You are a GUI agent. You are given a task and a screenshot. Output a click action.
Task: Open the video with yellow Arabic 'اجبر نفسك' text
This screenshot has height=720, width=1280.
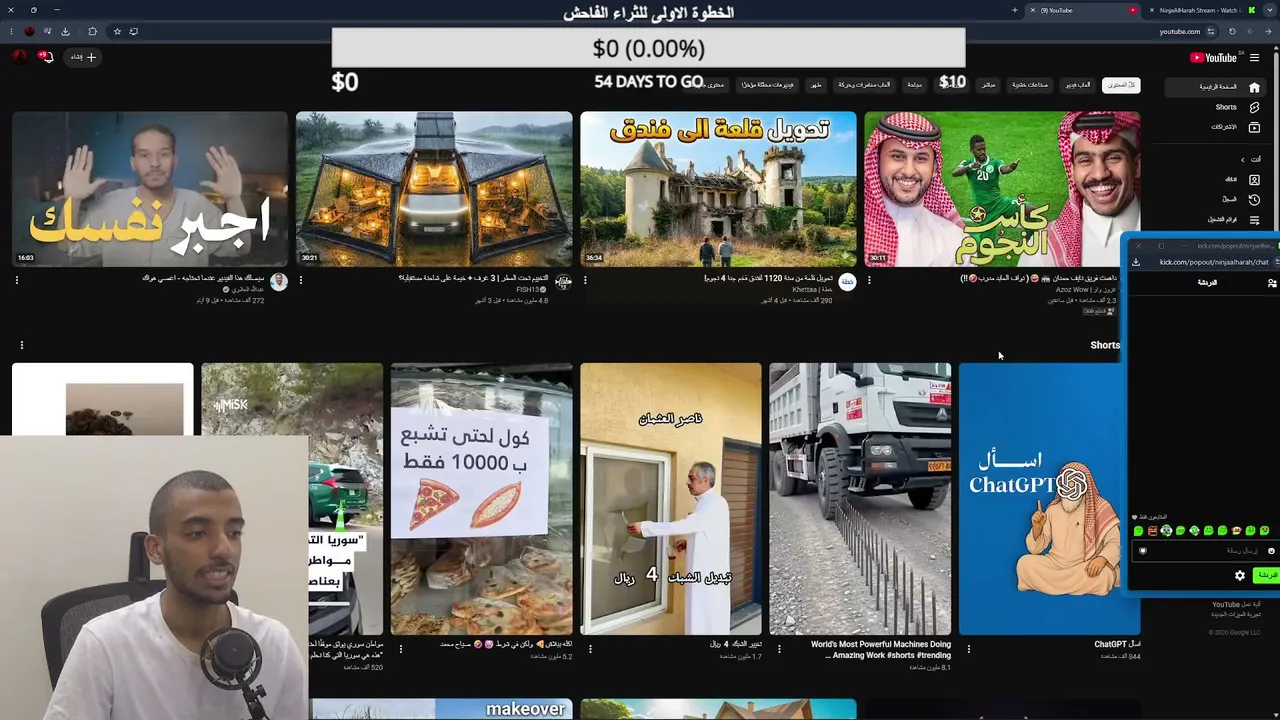[150, 188]
